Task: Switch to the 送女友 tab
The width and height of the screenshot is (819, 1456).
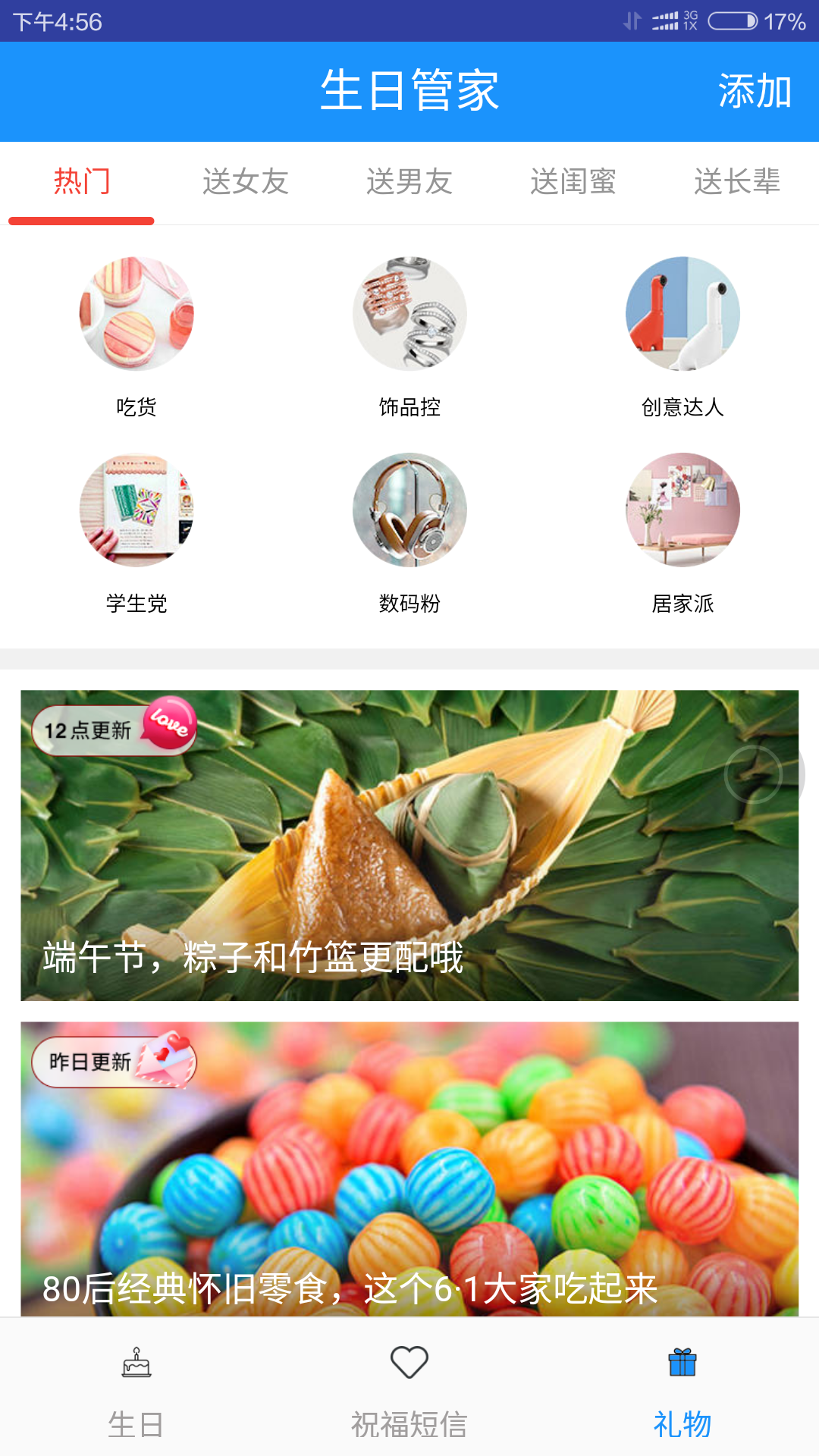Action: pyautogui.click(x=246, y=182)
